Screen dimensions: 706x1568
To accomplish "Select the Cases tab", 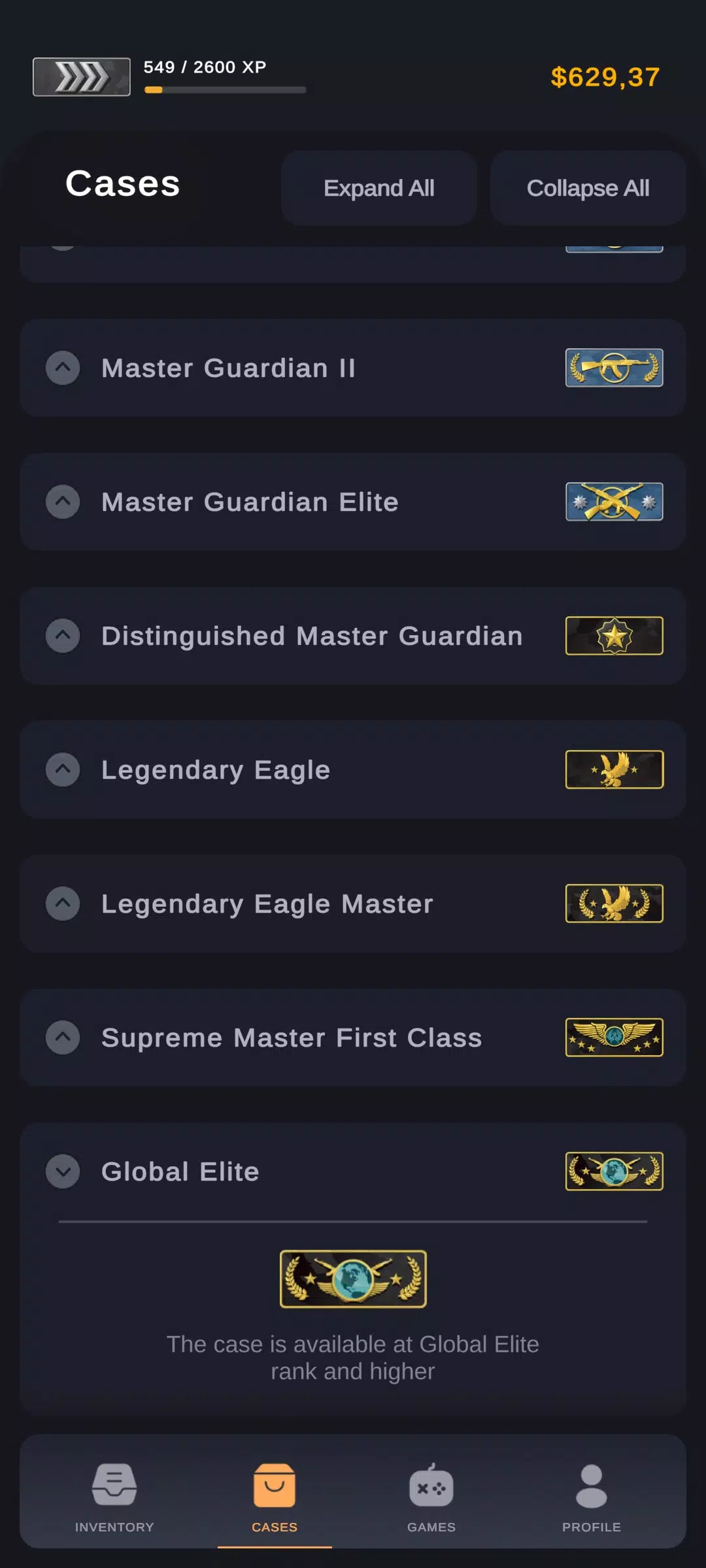I will click(275, 1496).
